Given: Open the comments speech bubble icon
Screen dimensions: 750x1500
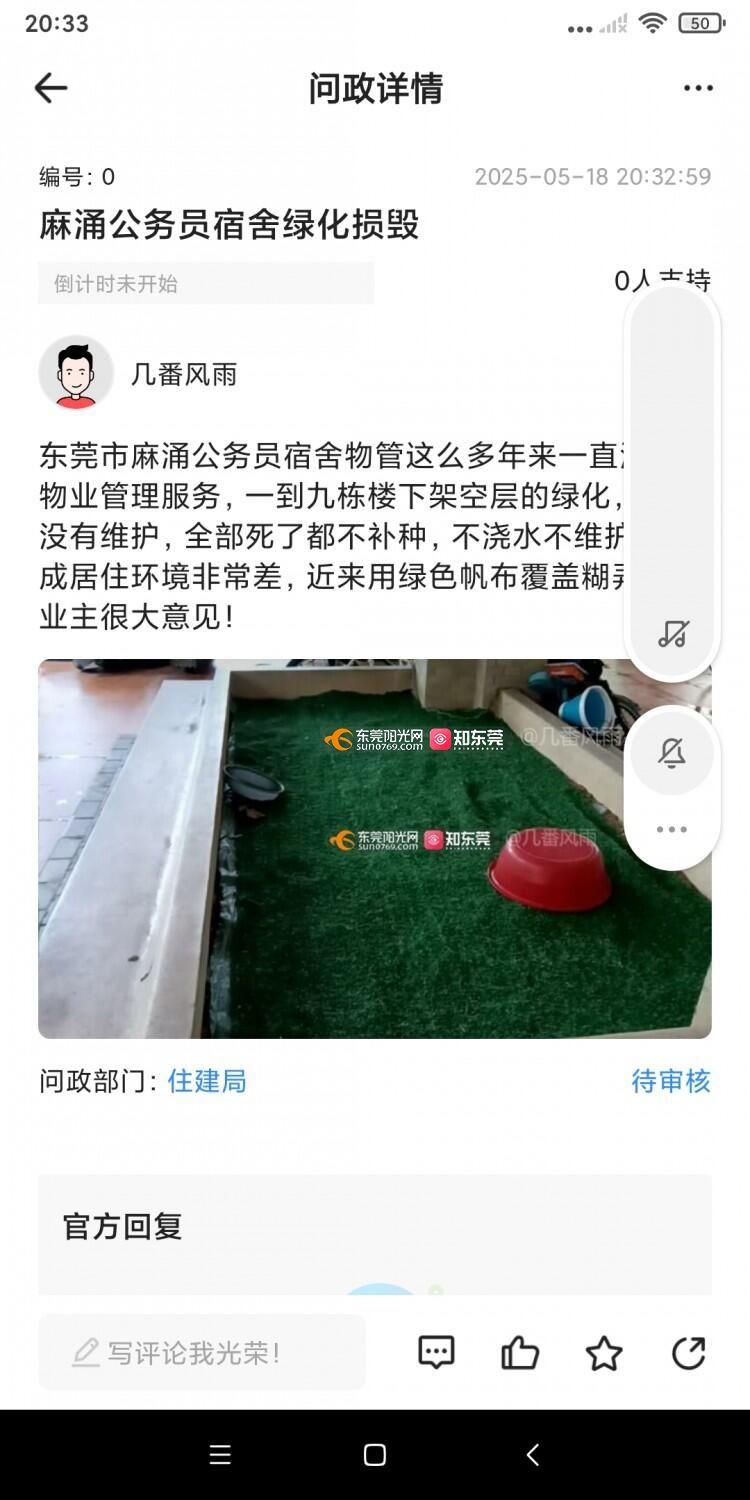Looking at the screenshot, I should (436, 1352).
